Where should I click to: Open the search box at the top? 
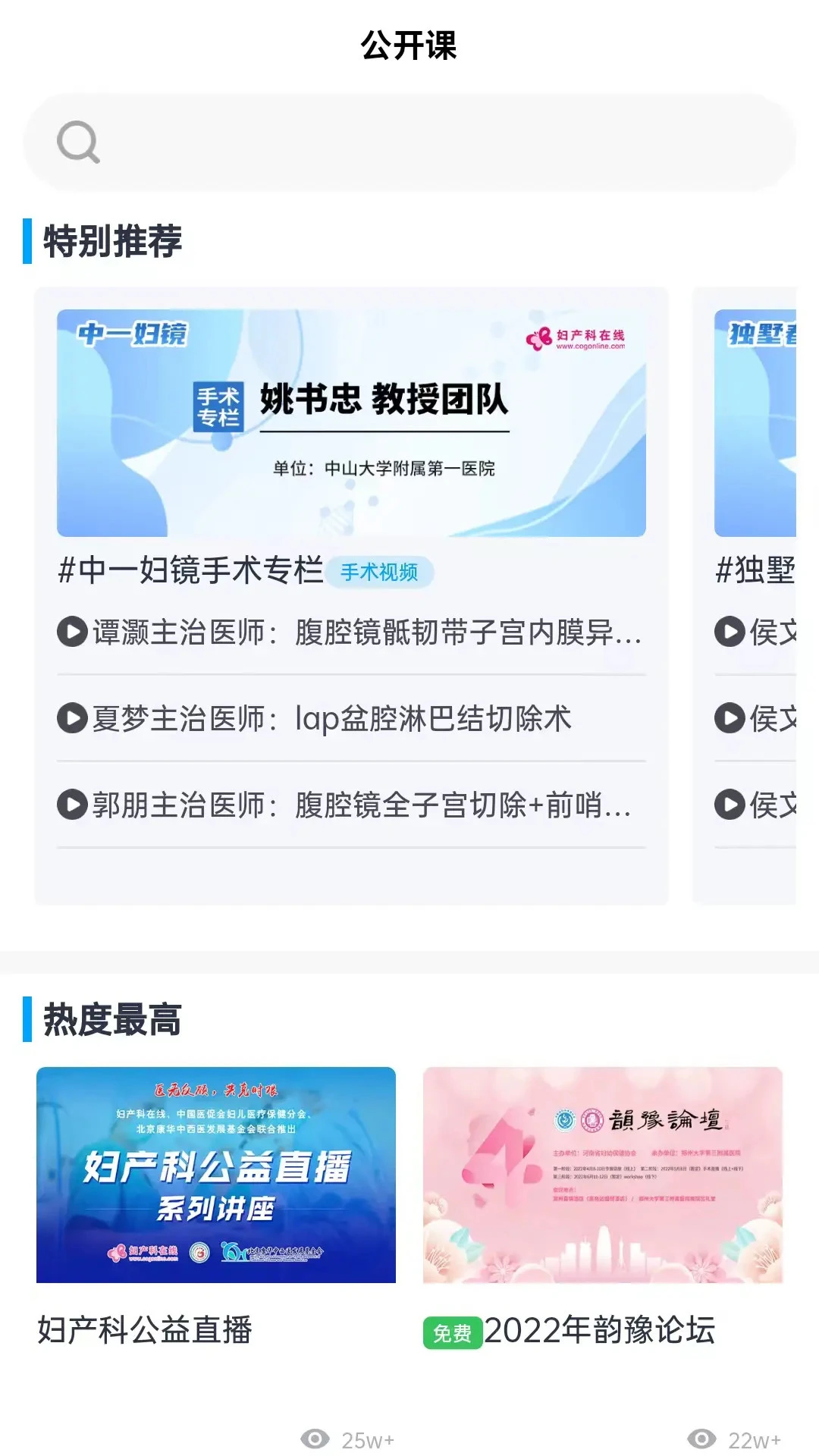click(409, 142)
